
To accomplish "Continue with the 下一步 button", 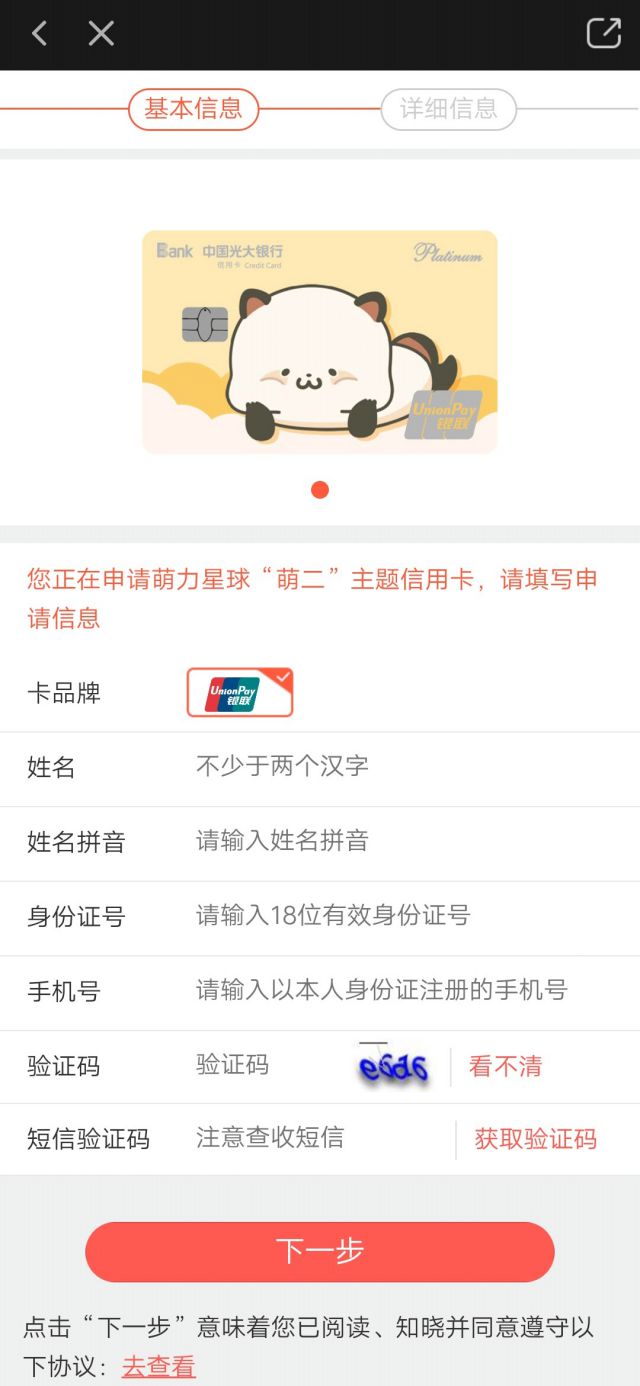I will click(320, 1251).
